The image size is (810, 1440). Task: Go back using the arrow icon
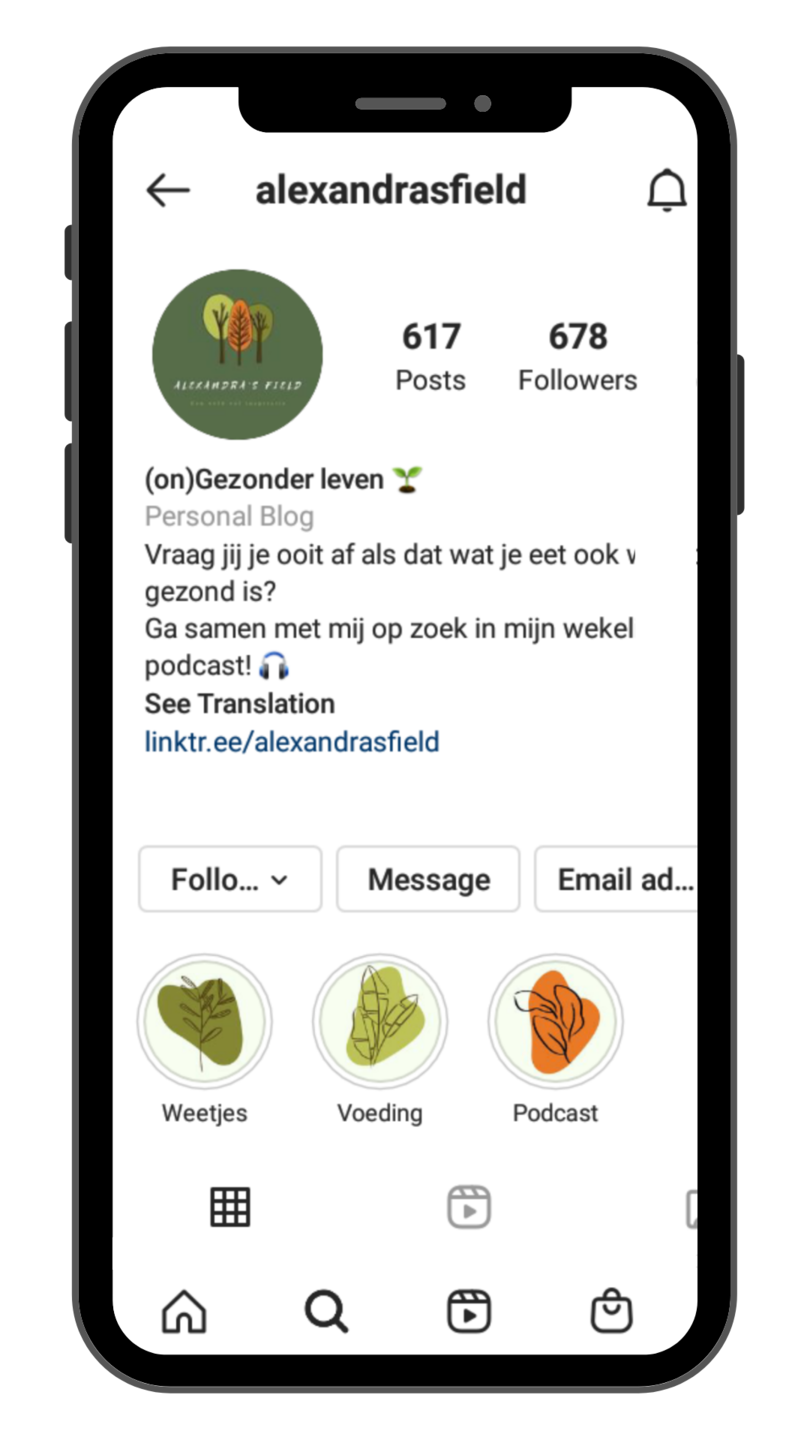click(167, 190)
